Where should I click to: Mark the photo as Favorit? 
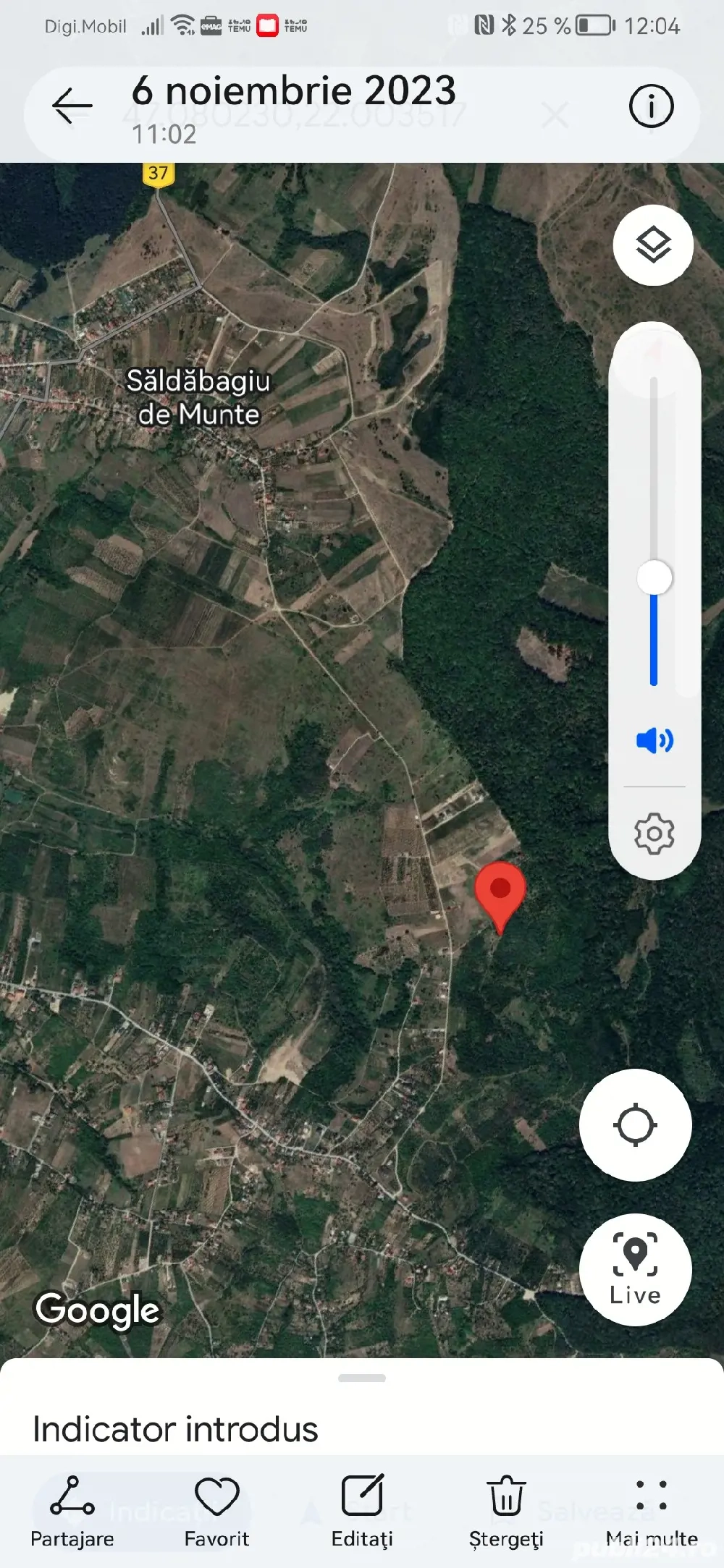(x=216, y=1509)
